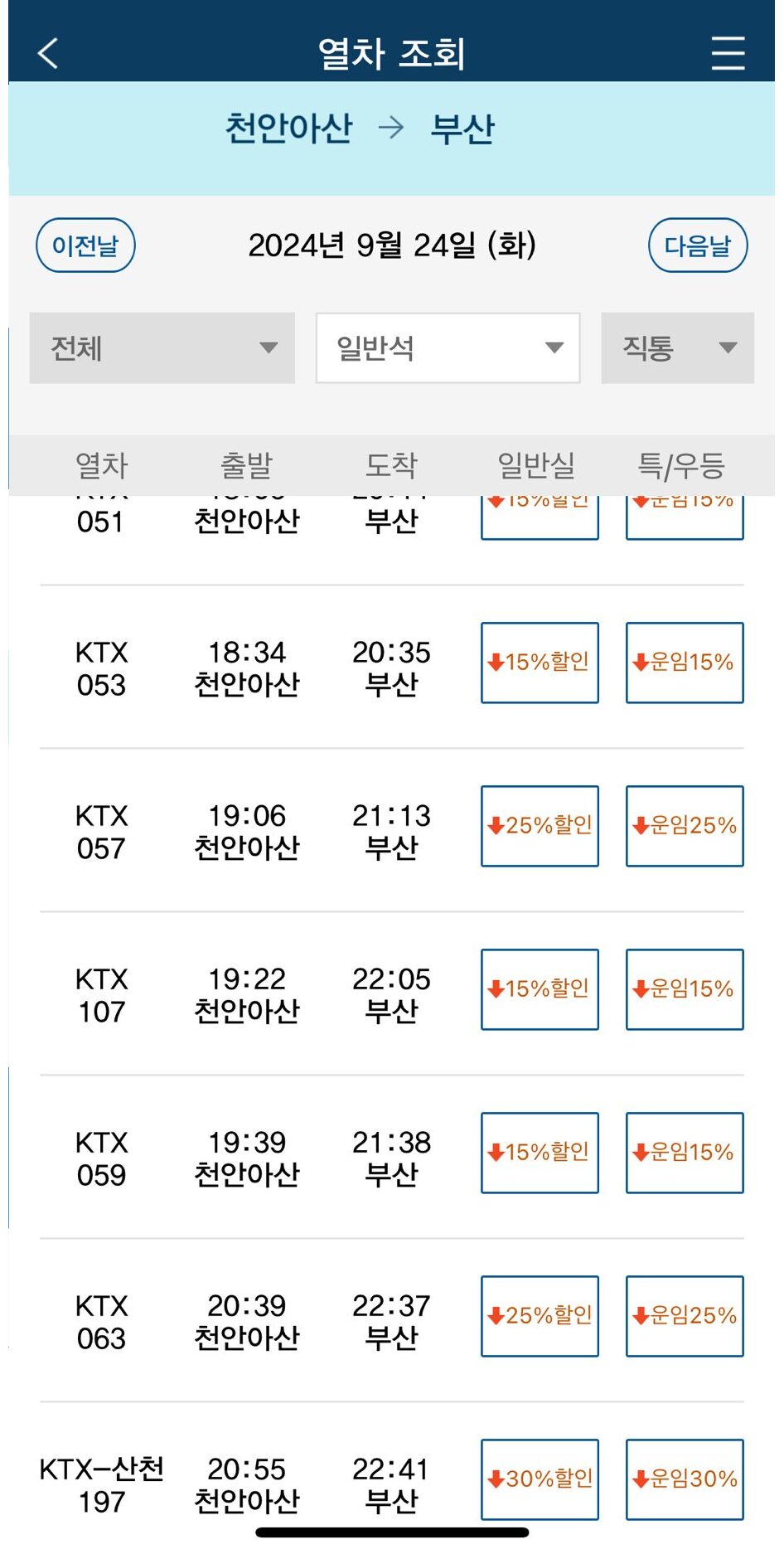Image resolution: width=784 pixels, height=1554 pixels.
Task: Choose 25%할인 standard seat on KTX 057
Action: (x=540, y=826)
